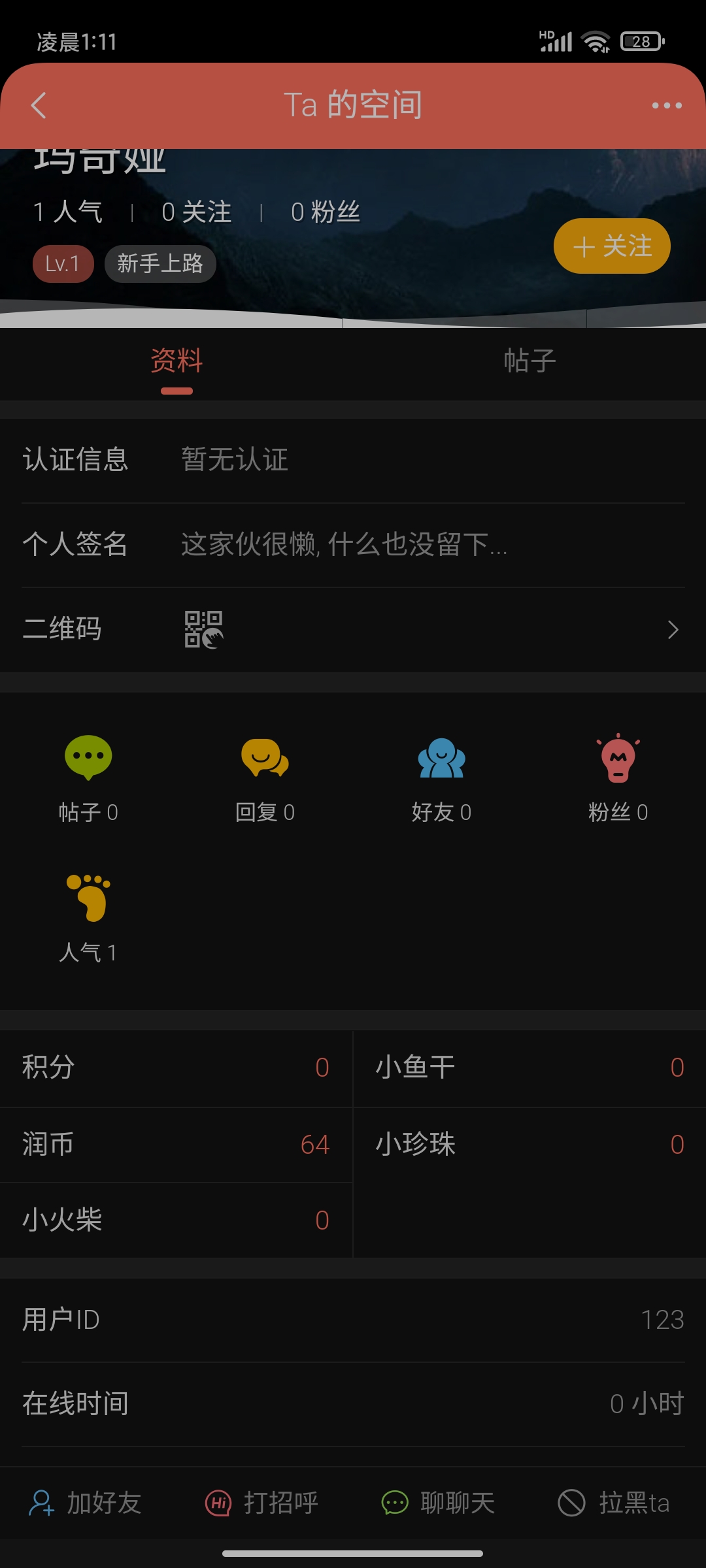Go back from Ta的空间
Image resolution: width=706 pixels, height=1568 pixels.
pos(39,105)
